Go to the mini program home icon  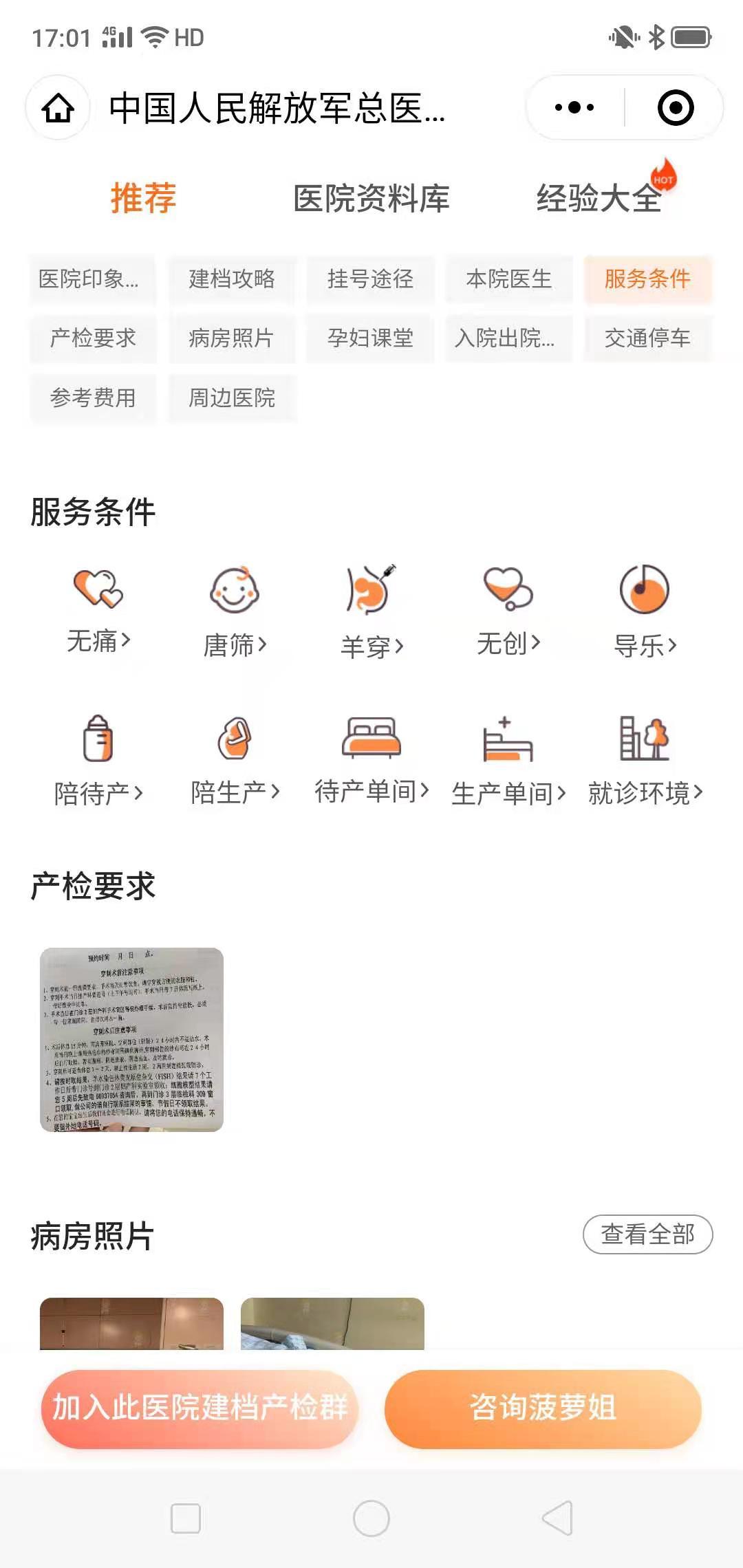click(58, 108)
